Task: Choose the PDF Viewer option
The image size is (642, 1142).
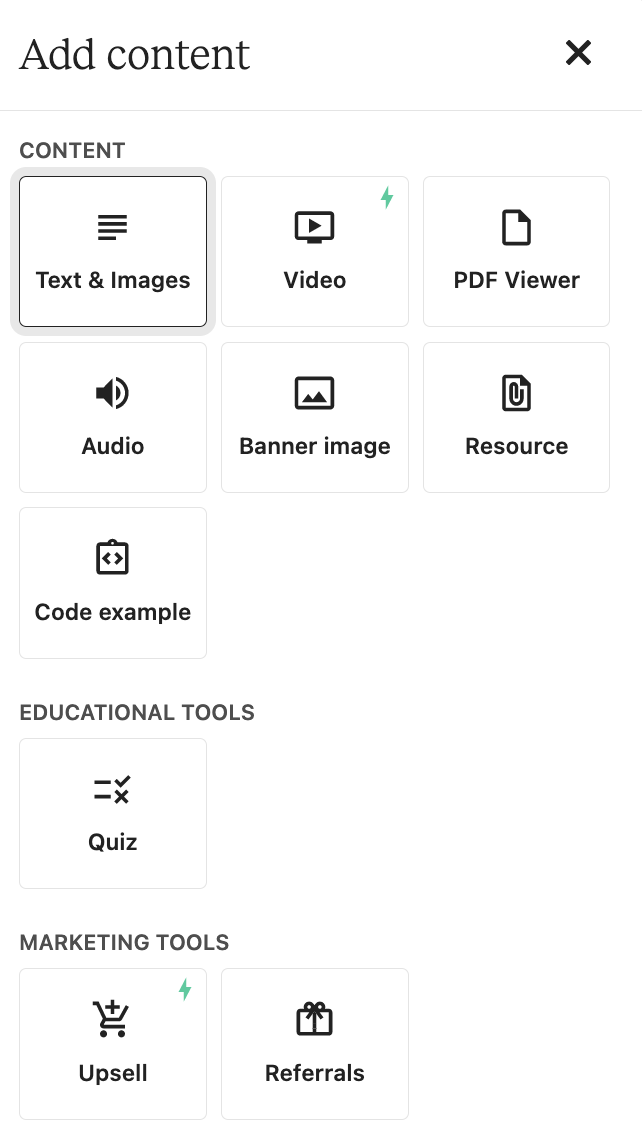Action: (516, 252)
